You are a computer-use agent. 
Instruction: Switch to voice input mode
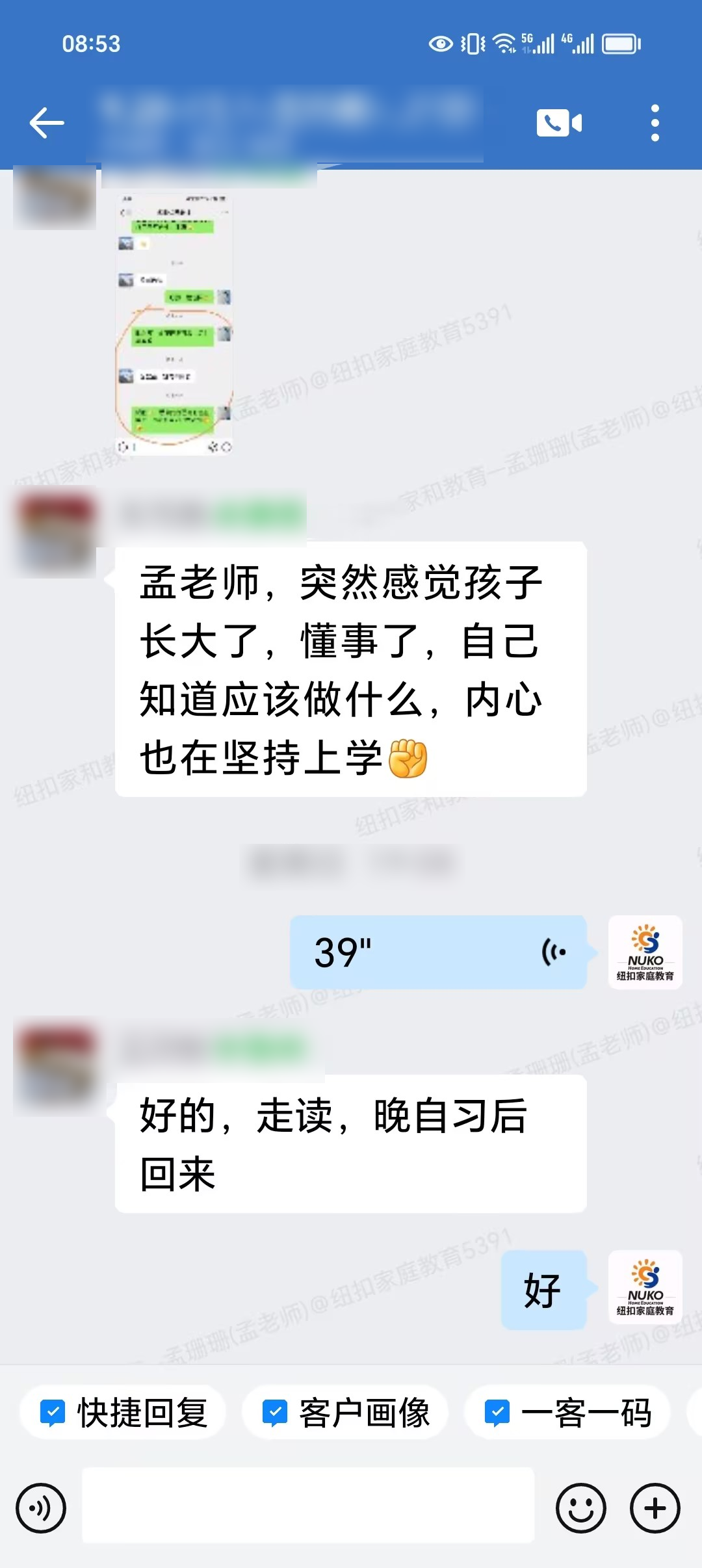pos(41,1508)
